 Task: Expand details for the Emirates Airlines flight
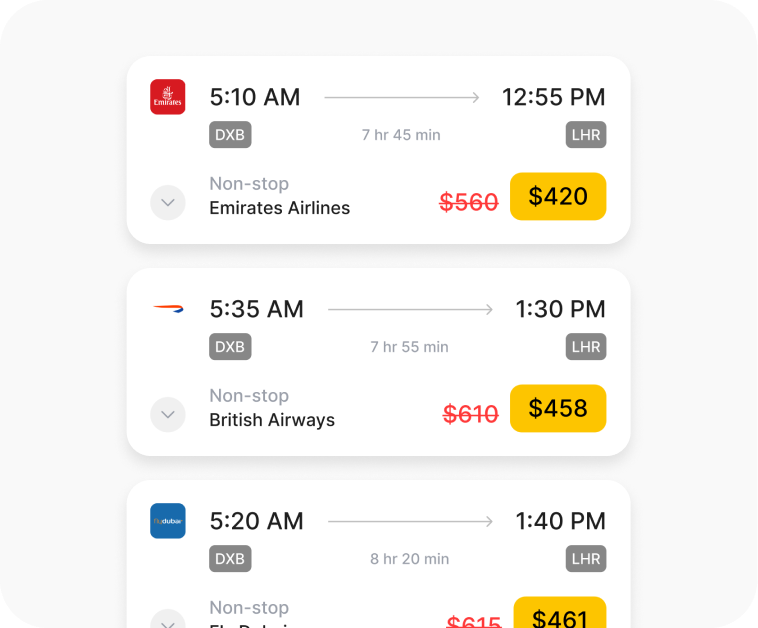click(x=168, y=202)
